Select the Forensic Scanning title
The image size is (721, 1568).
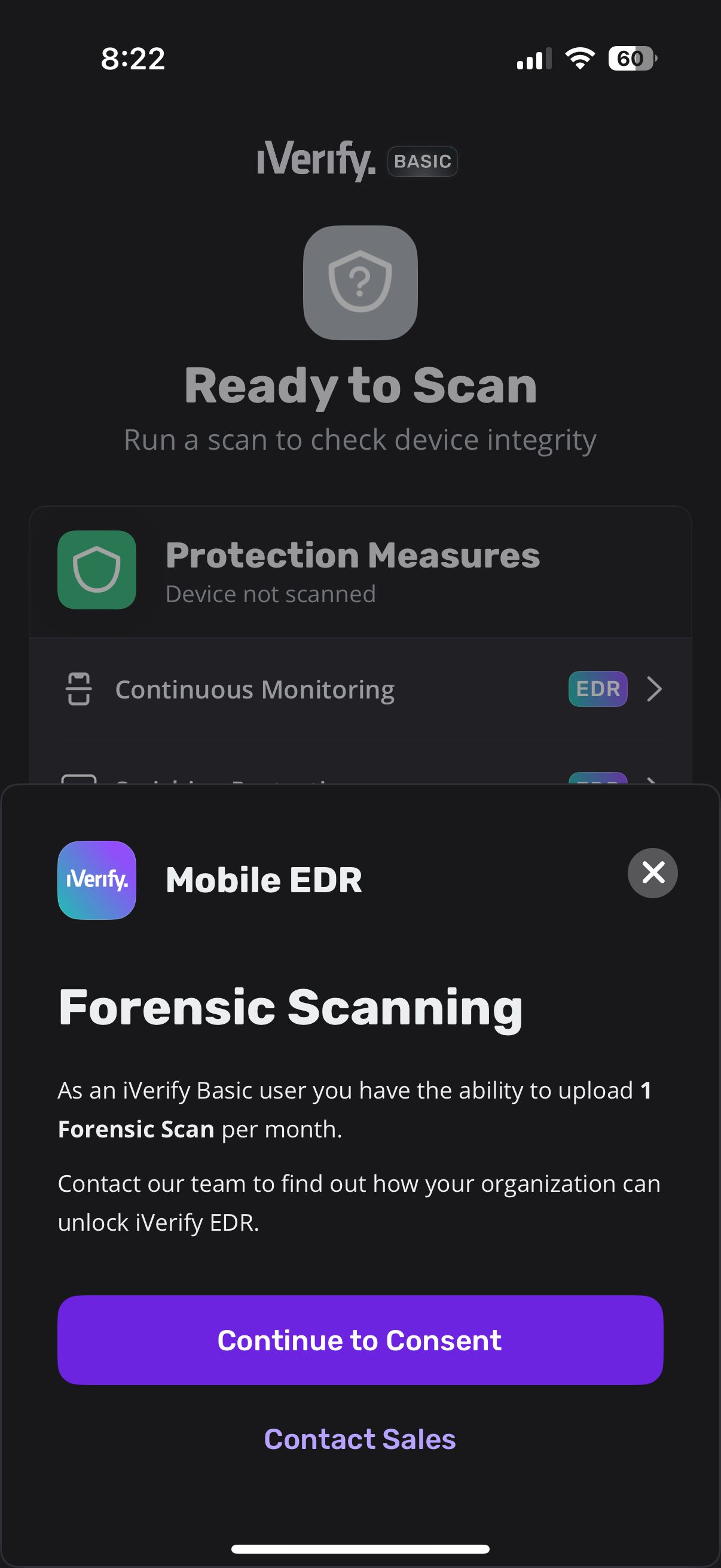coord(290,1007)
